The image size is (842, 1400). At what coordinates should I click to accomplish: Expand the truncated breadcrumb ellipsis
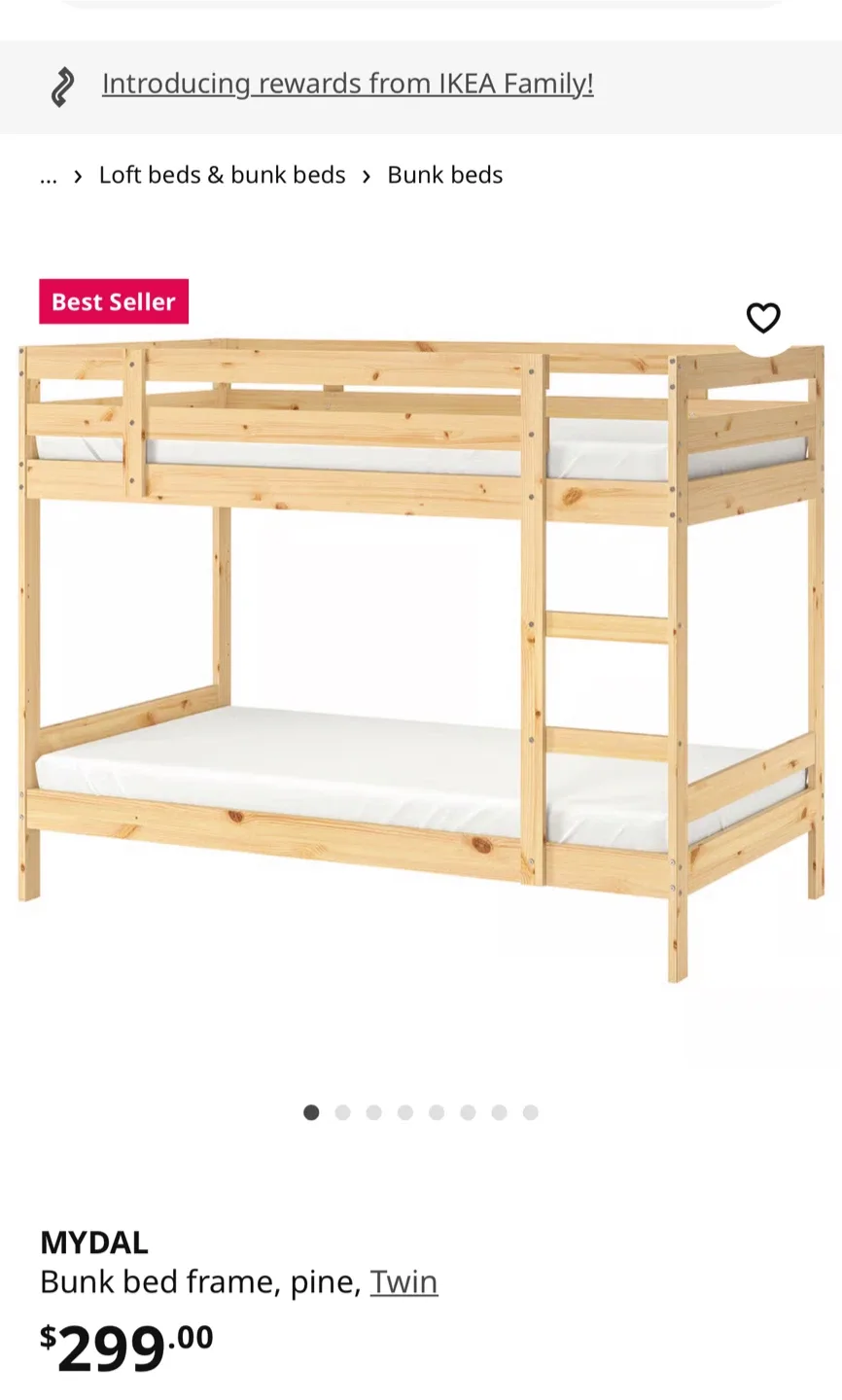[x=49, y=175]
